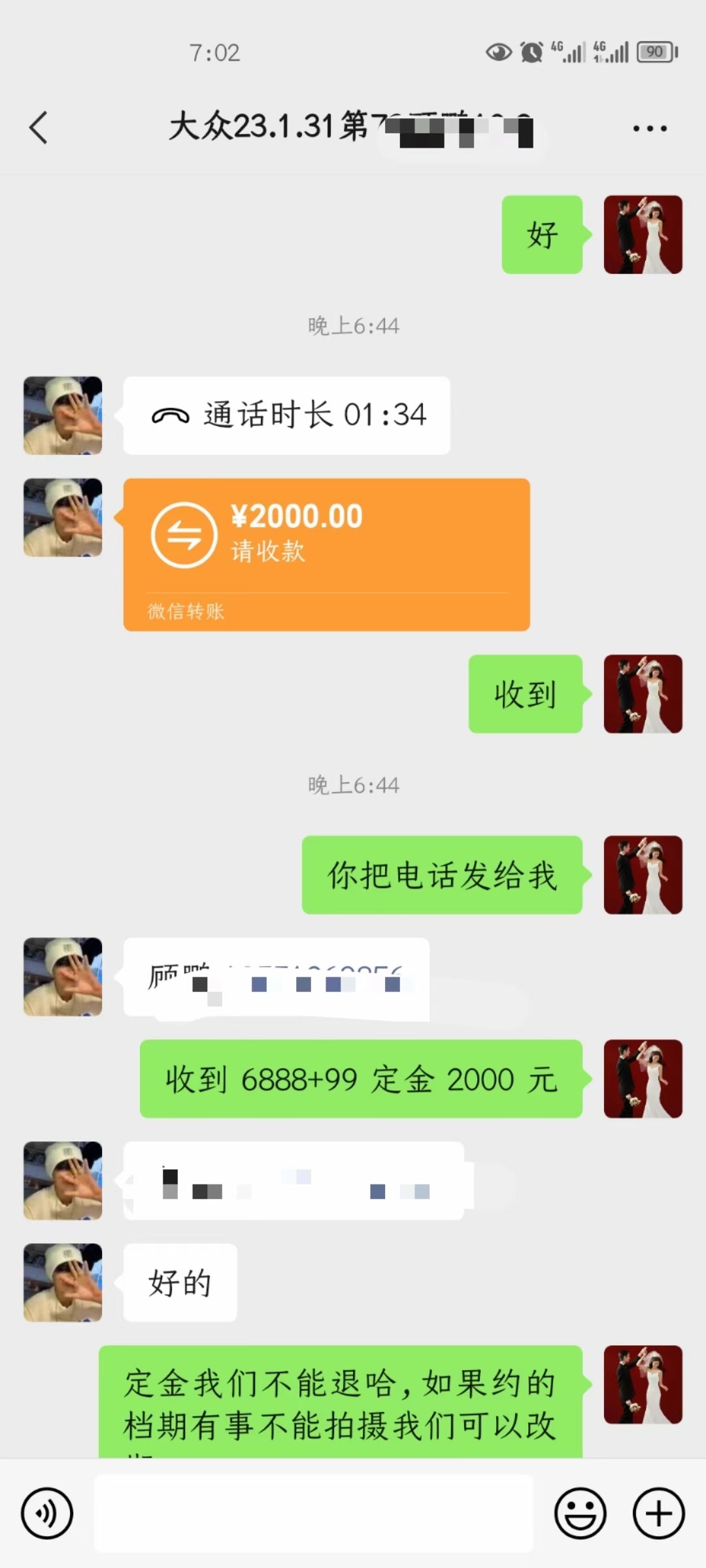Image resolution: width=706 pixels, height=1568 pixels.
Task: Open the ¥2000.00 WeChat transfer message
Action: coord(326,554)
